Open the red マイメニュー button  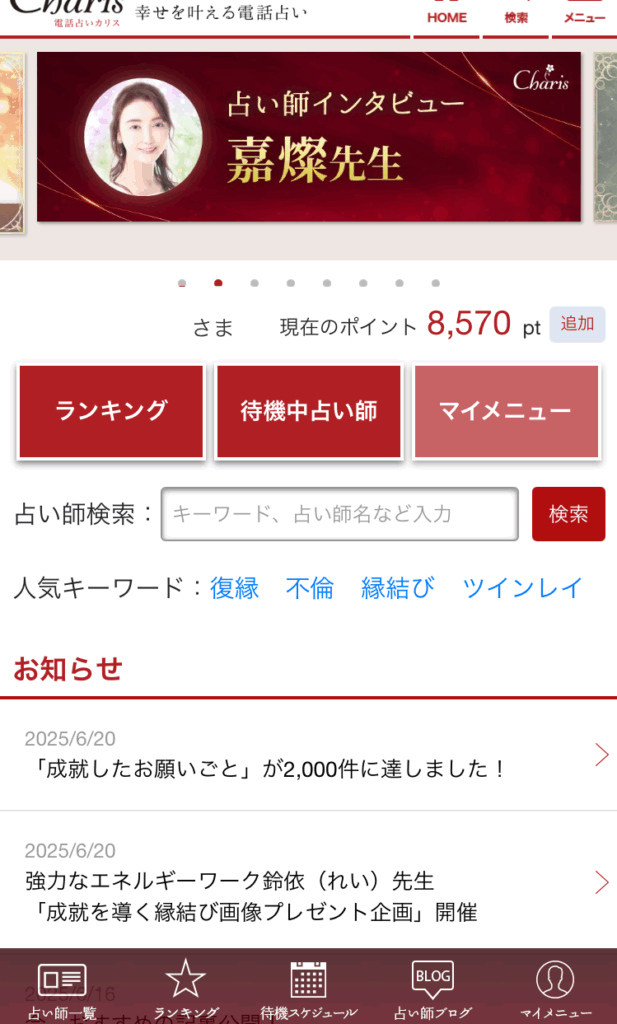(x=506, y=411)
